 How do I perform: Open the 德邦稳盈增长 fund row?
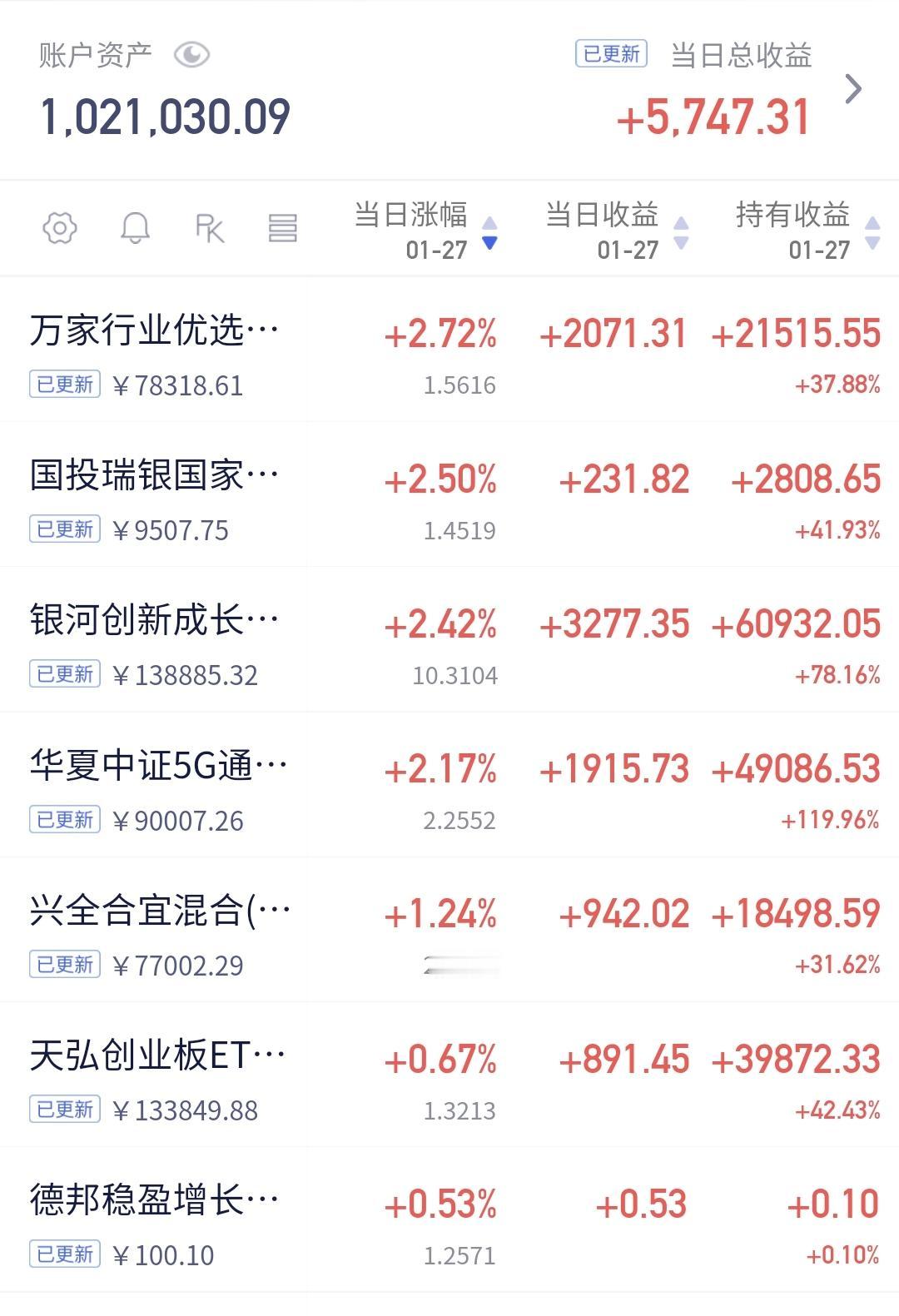pos(449,1219)
